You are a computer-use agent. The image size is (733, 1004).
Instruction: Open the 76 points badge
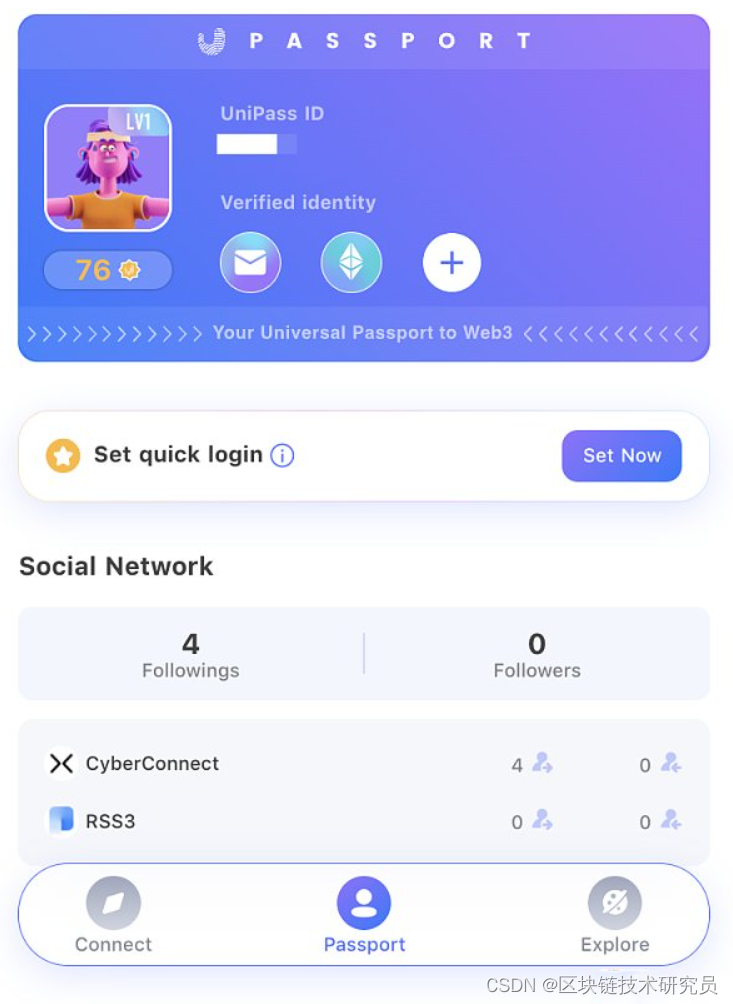point(107,270)
